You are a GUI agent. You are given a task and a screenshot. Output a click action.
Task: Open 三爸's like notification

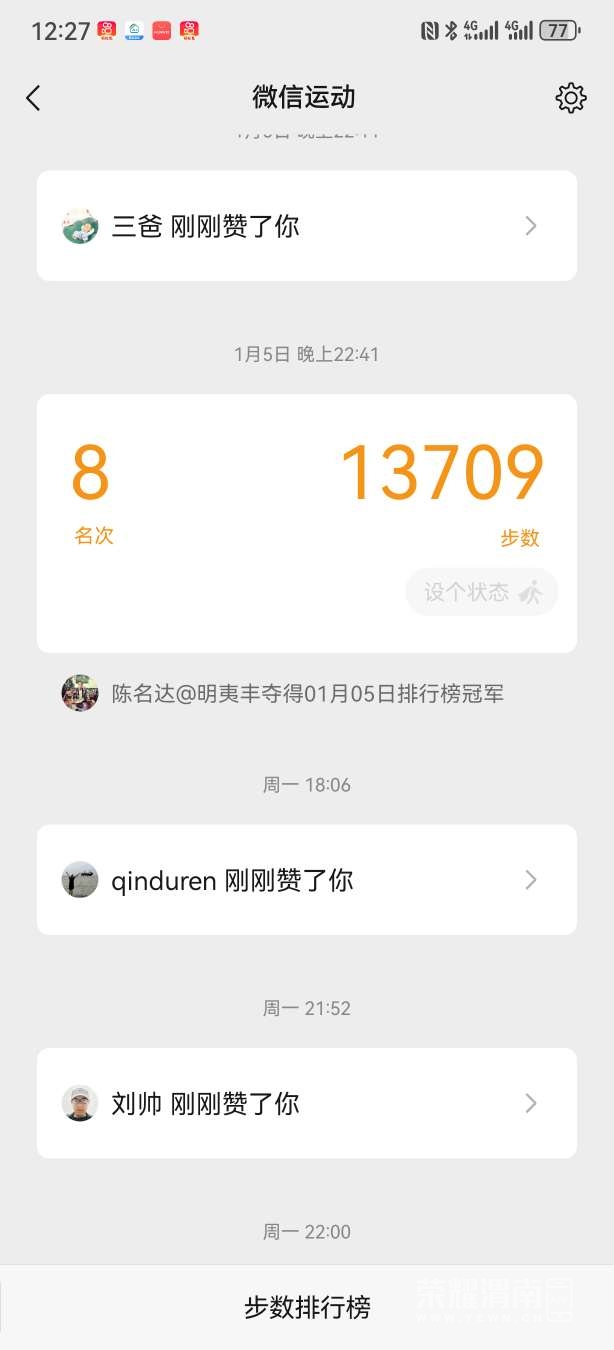[x=306, y=226]
